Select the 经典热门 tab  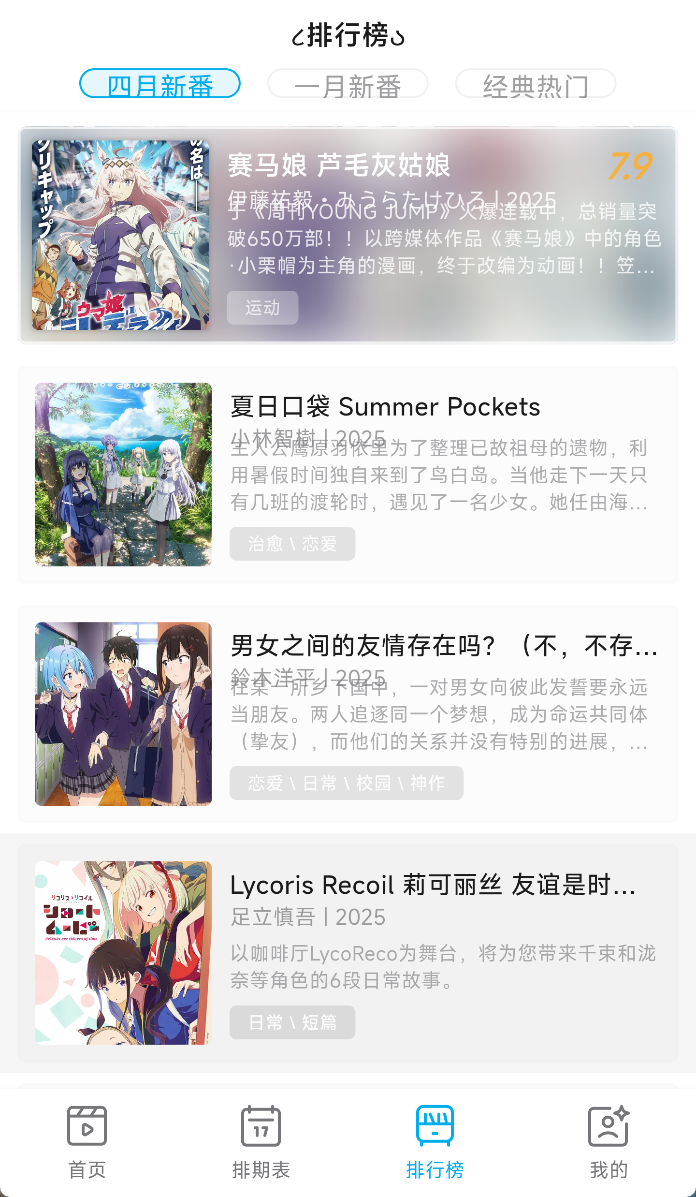535,85
